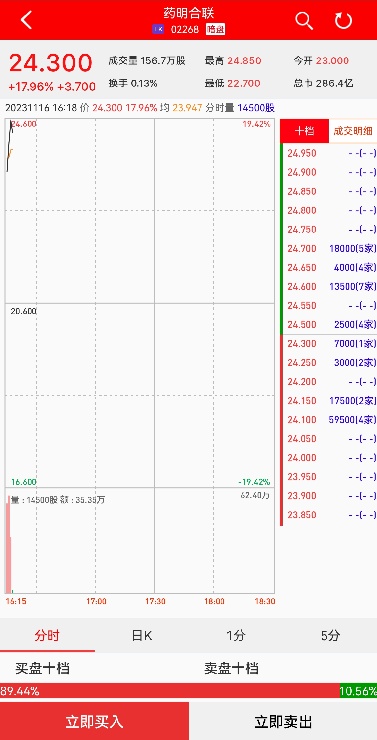
Task: Choose the 24.600 ask price row
Action: tap(332, 286)
